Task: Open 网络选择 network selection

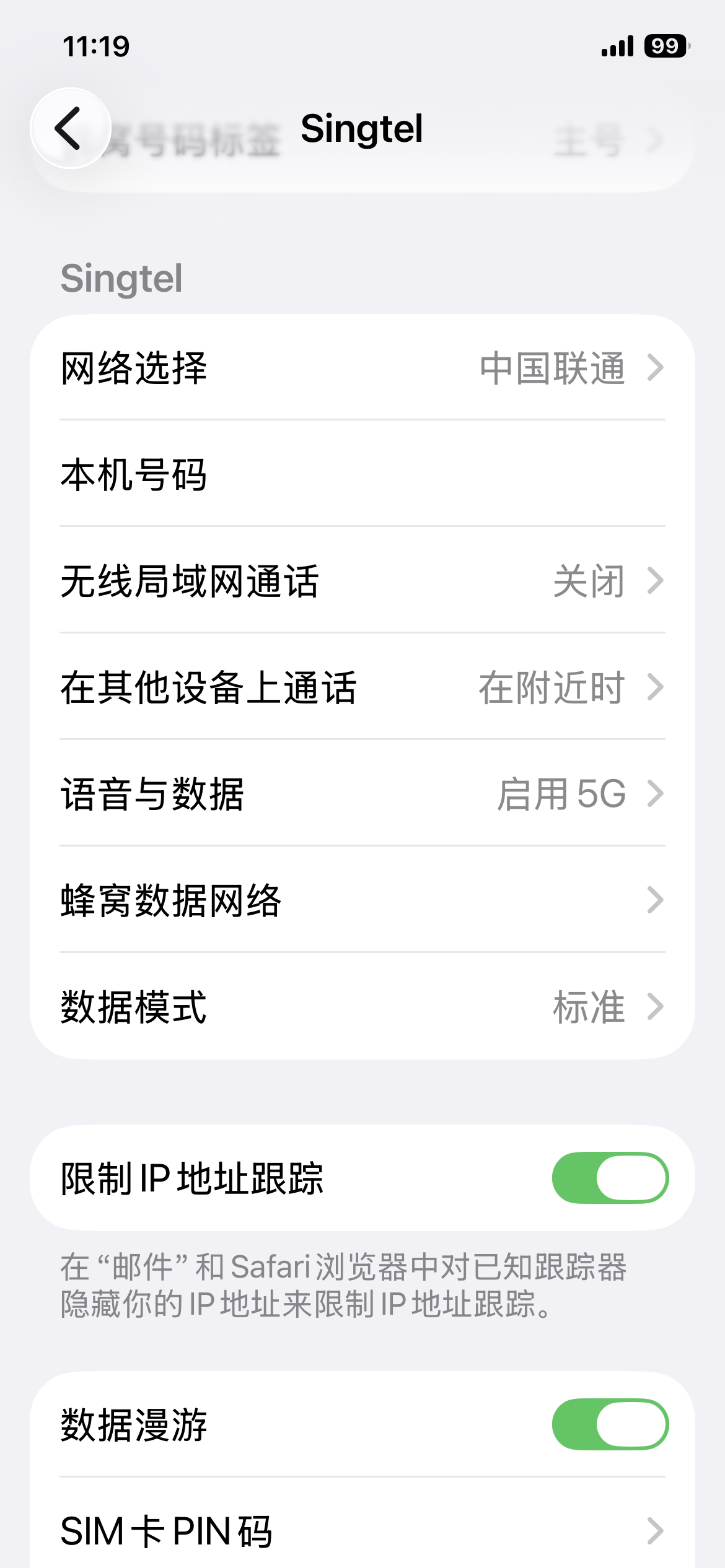Action: (x=362, y=368)
